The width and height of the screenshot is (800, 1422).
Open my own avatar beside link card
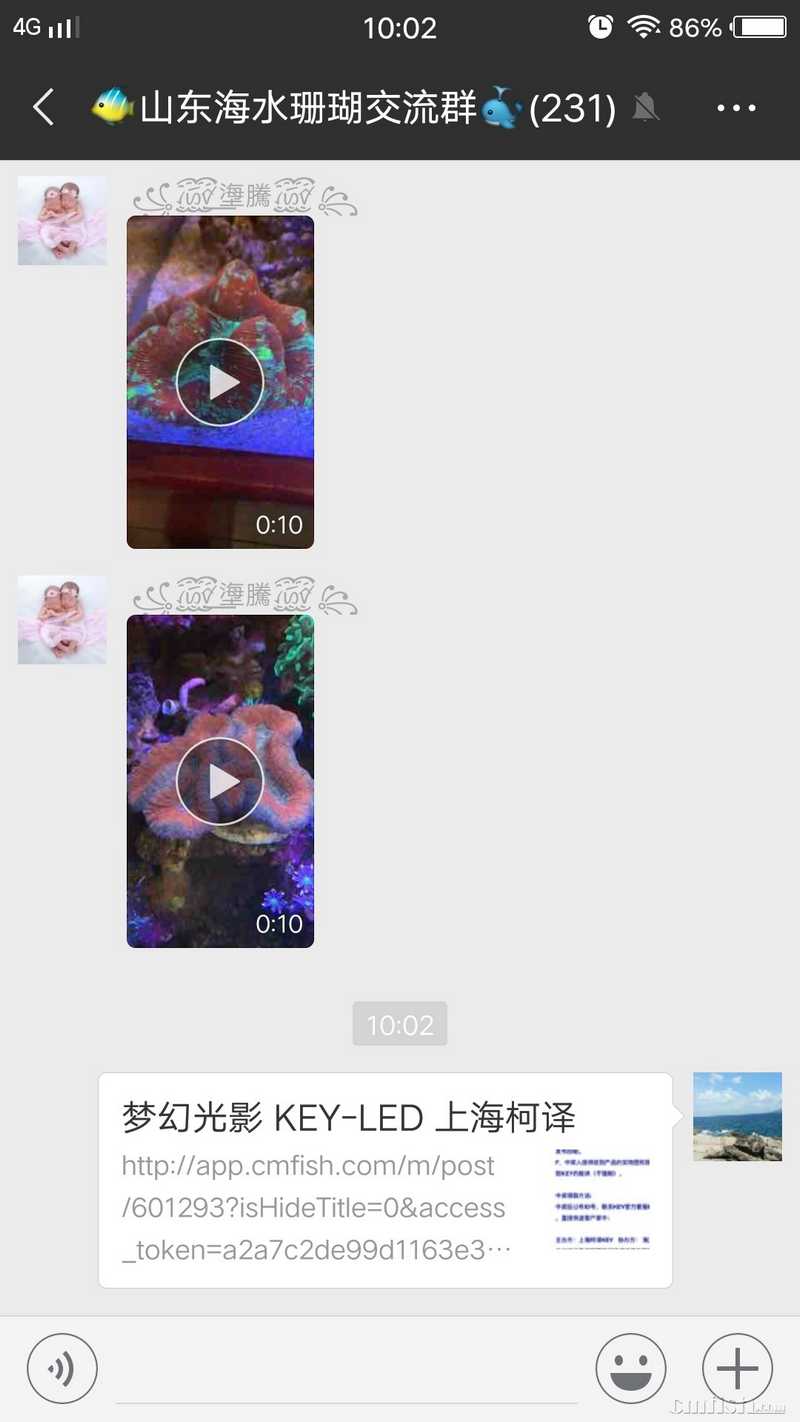737,1116
